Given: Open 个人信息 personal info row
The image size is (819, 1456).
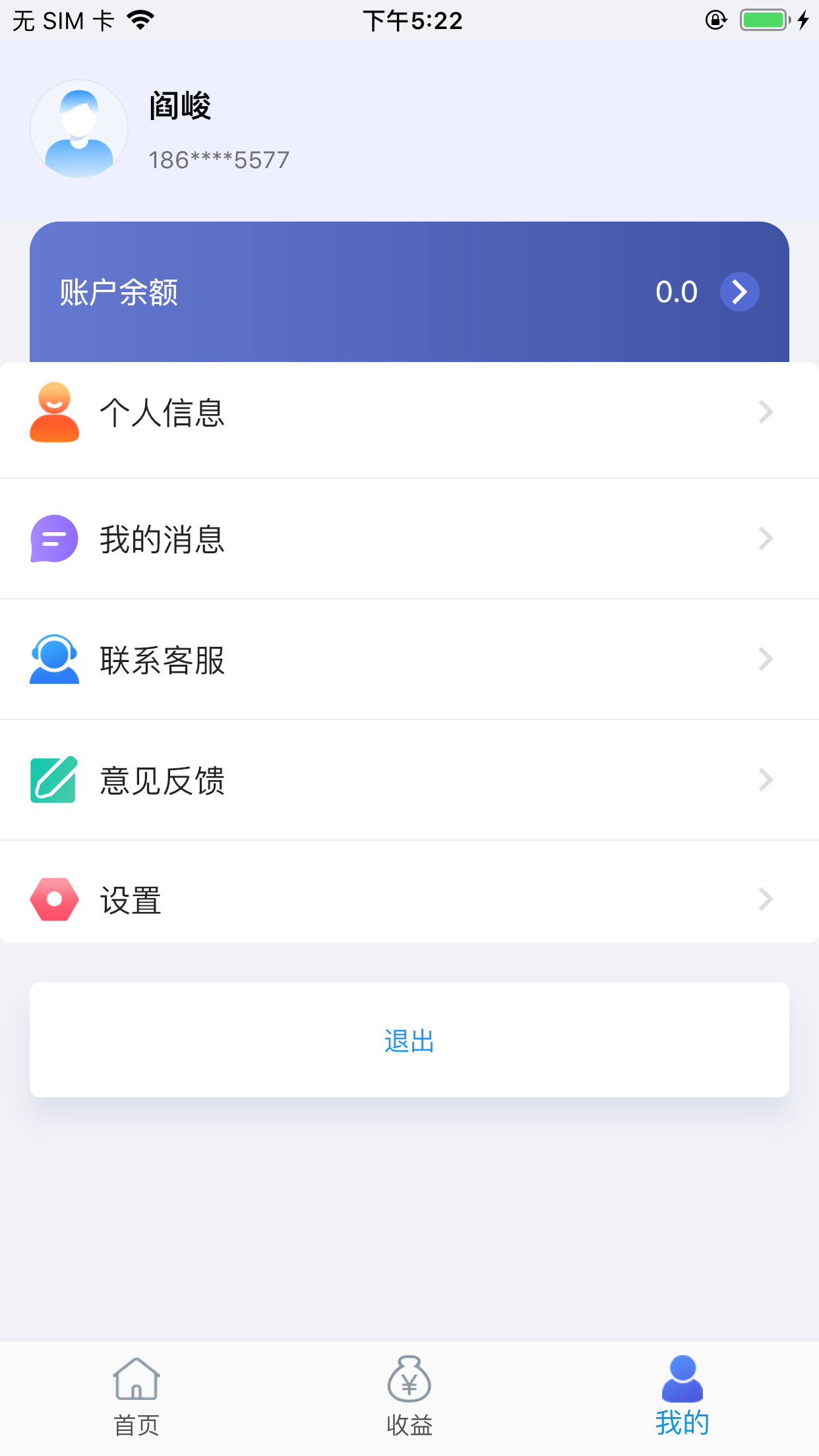Looking at the screenshot, I should pyautogui.click(x=409, y=413).
